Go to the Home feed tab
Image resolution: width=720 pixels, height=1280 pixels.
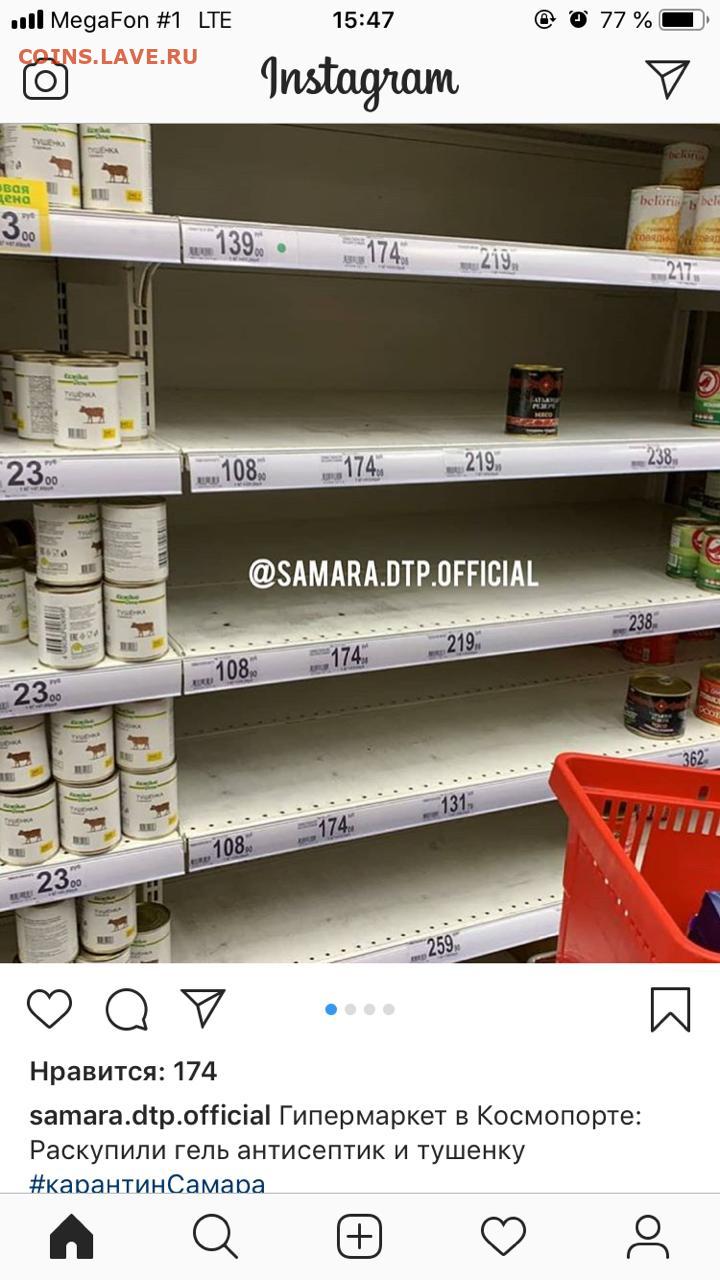tap(72, 1237)
